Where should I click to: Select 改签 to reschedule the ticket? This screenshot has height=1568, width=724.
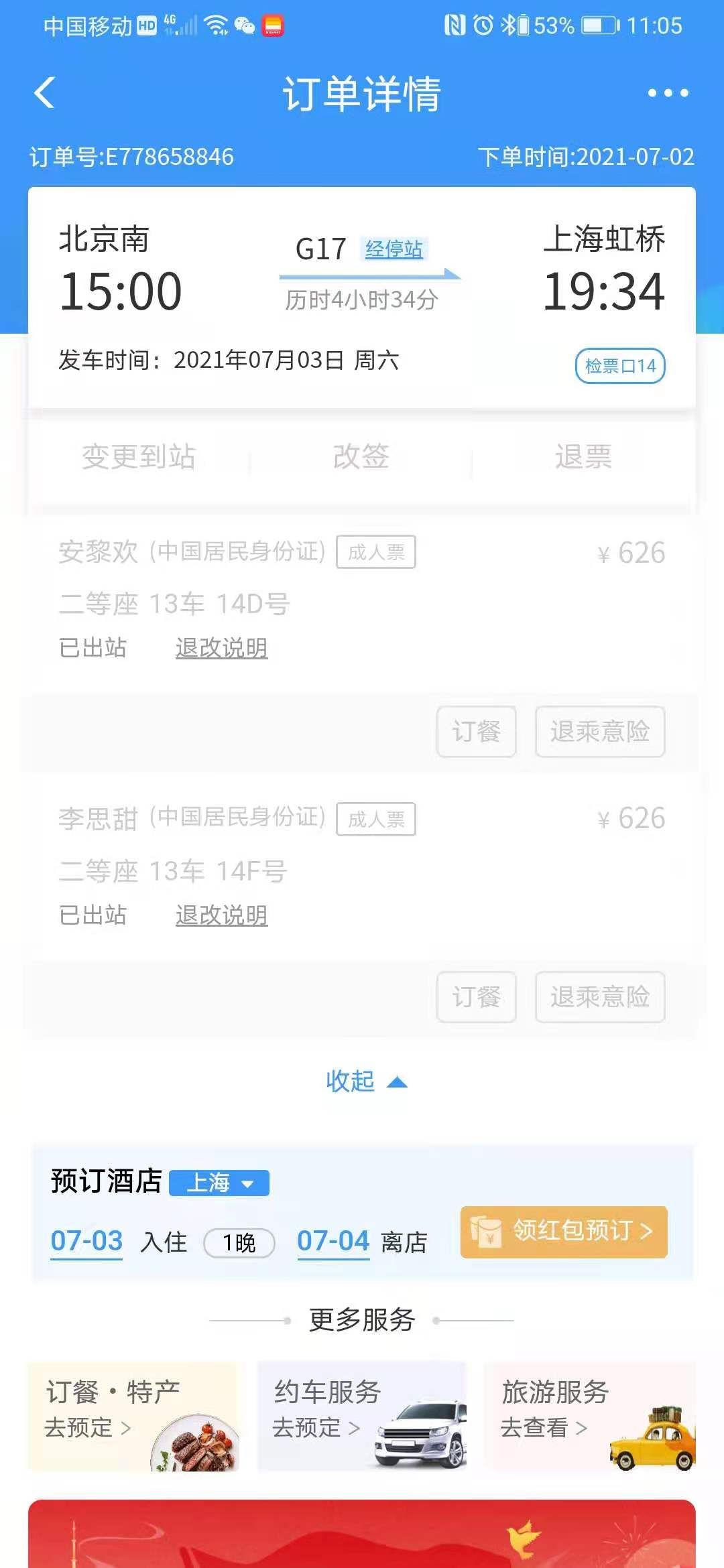pos(361,457)
